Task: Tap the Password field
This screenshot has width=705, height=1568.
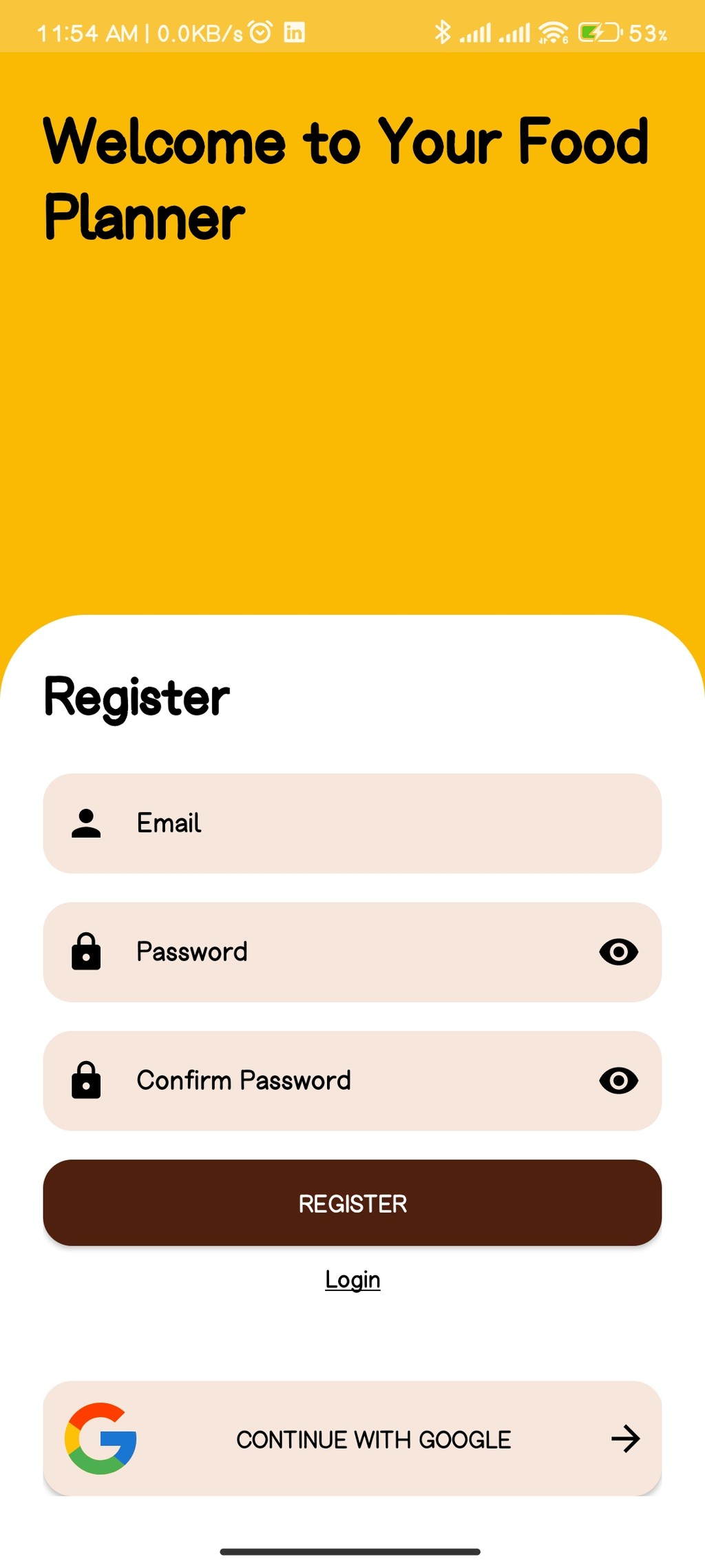Action: (x=352, y=952)
